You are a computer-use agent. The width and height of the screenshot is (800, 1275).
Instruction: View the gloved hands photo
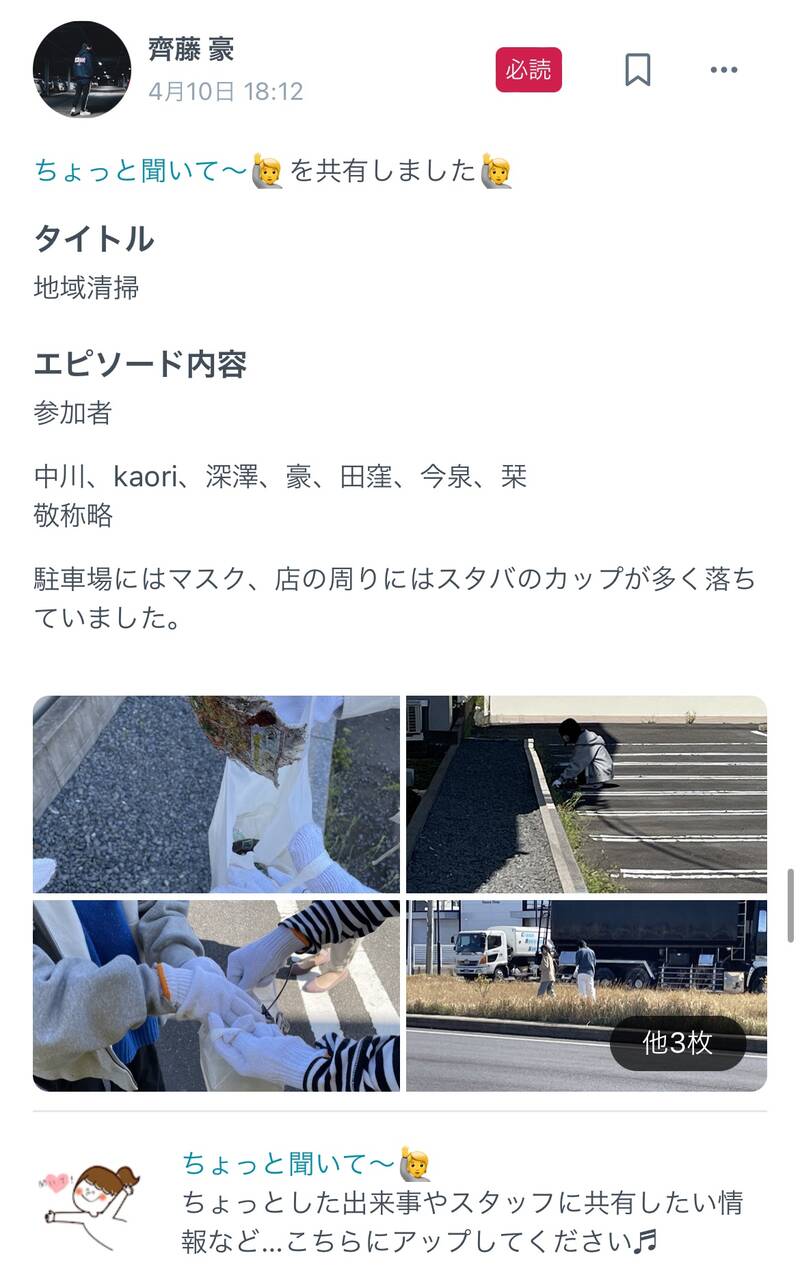(216, 995)
